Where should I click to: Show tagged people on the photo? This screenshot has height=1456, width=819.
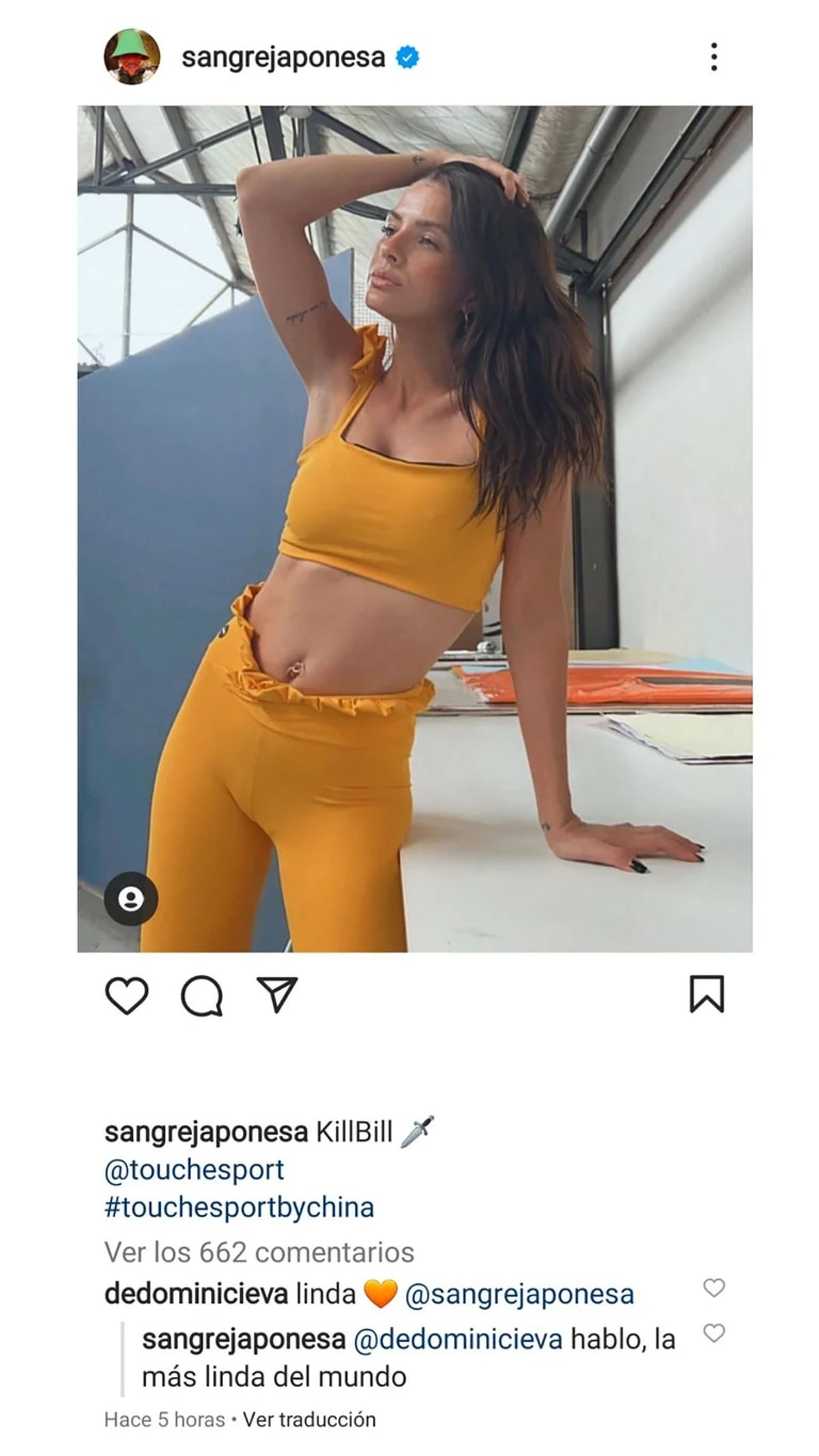130,898
